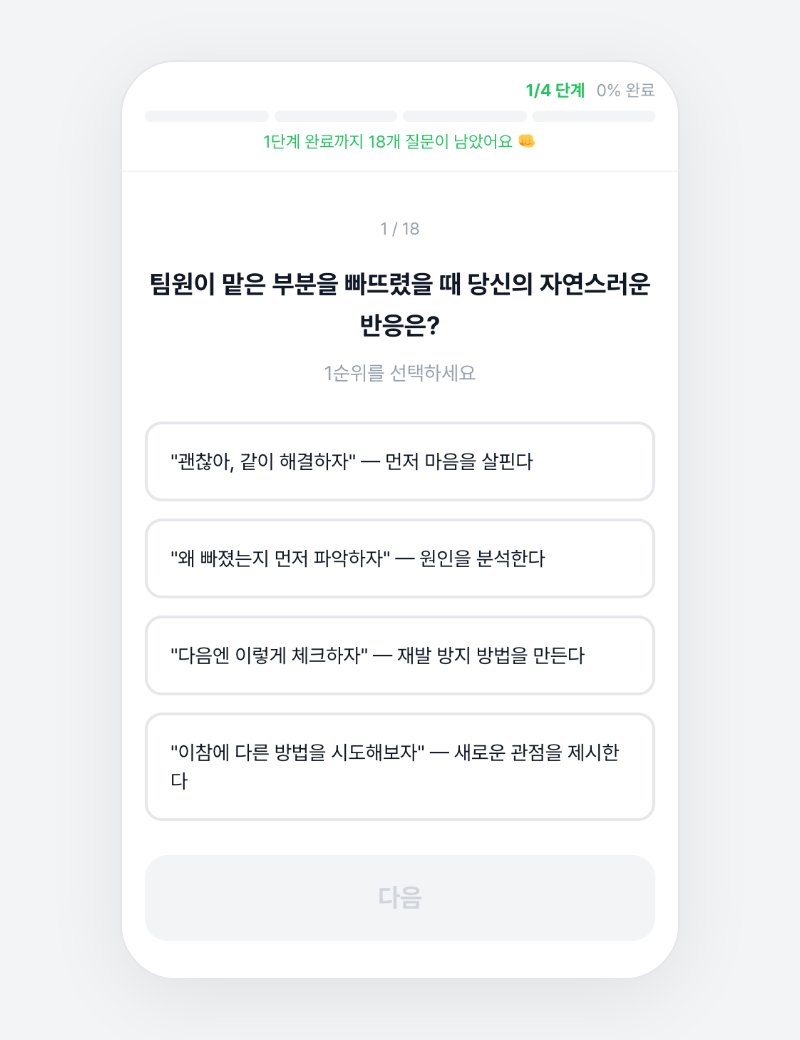Click the "재발 방지 방법을 만든다" description text

[x=490, y=656]
